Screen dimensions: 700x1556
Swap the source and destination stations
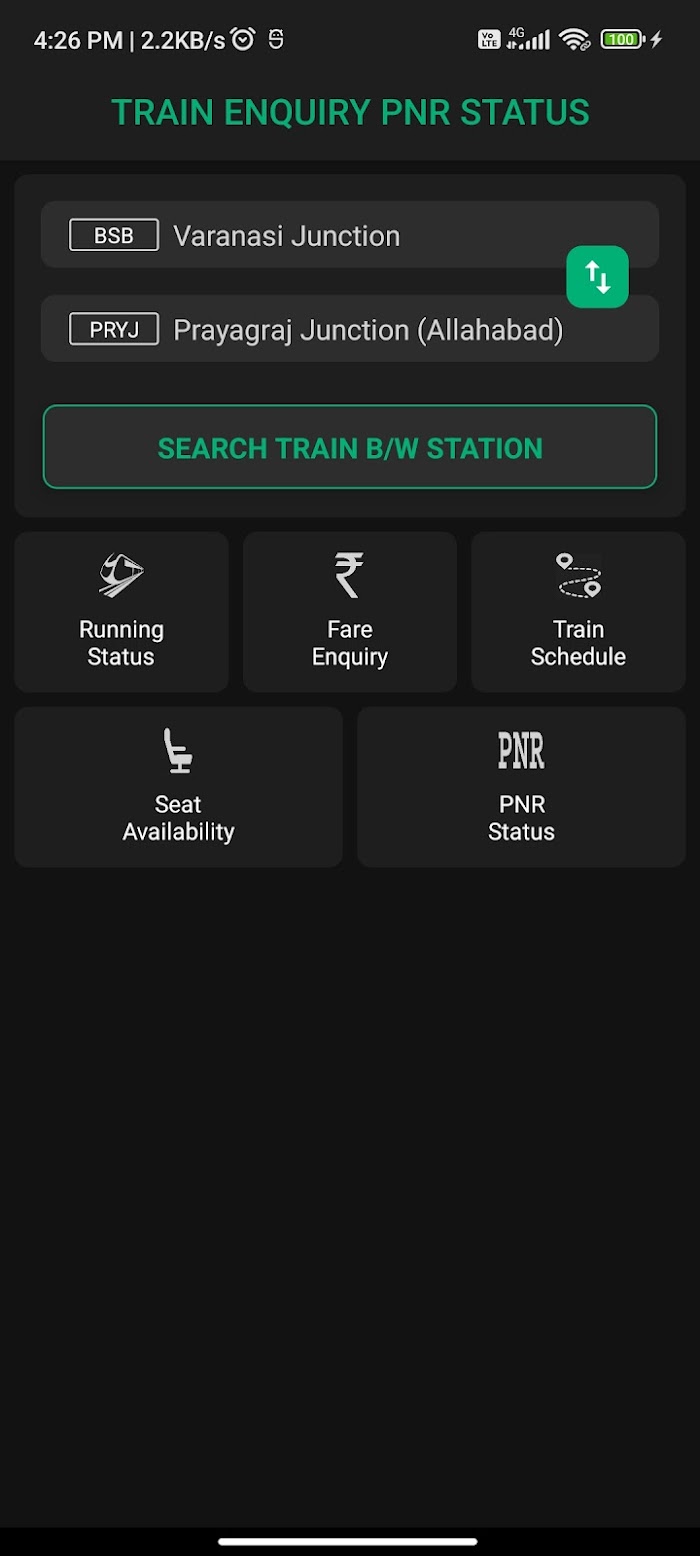[x=597, y=277]
